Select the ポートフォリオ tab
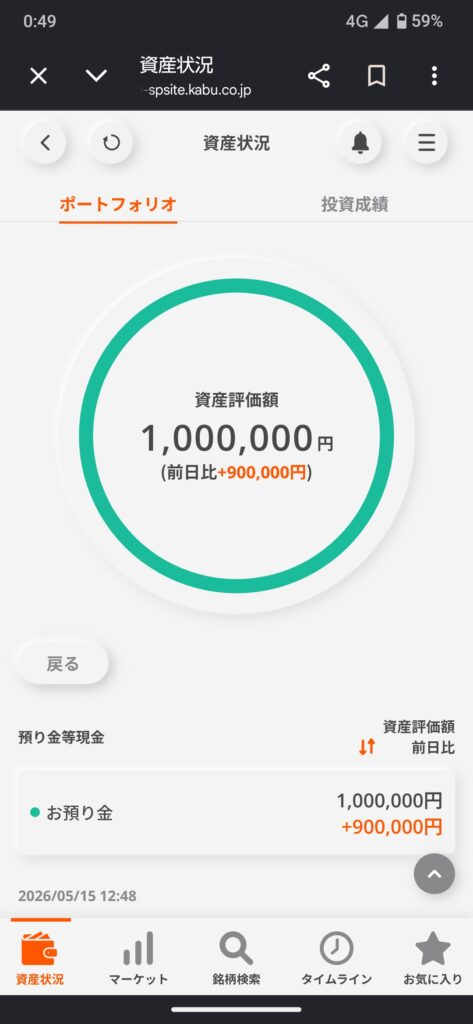This screenshot has height=1024, width=473. click(118, 204)
